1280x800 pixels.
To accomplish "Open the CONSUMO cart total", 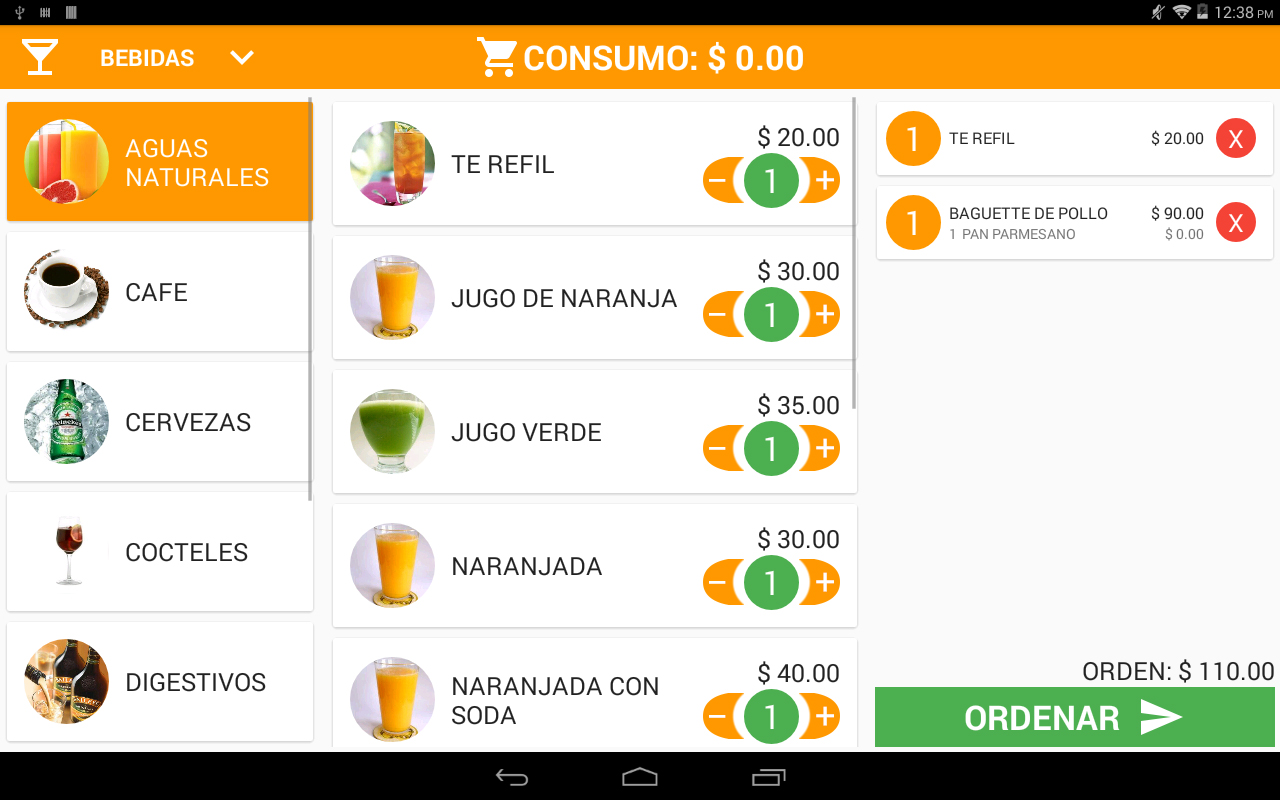I will click(x=640, y=58).
